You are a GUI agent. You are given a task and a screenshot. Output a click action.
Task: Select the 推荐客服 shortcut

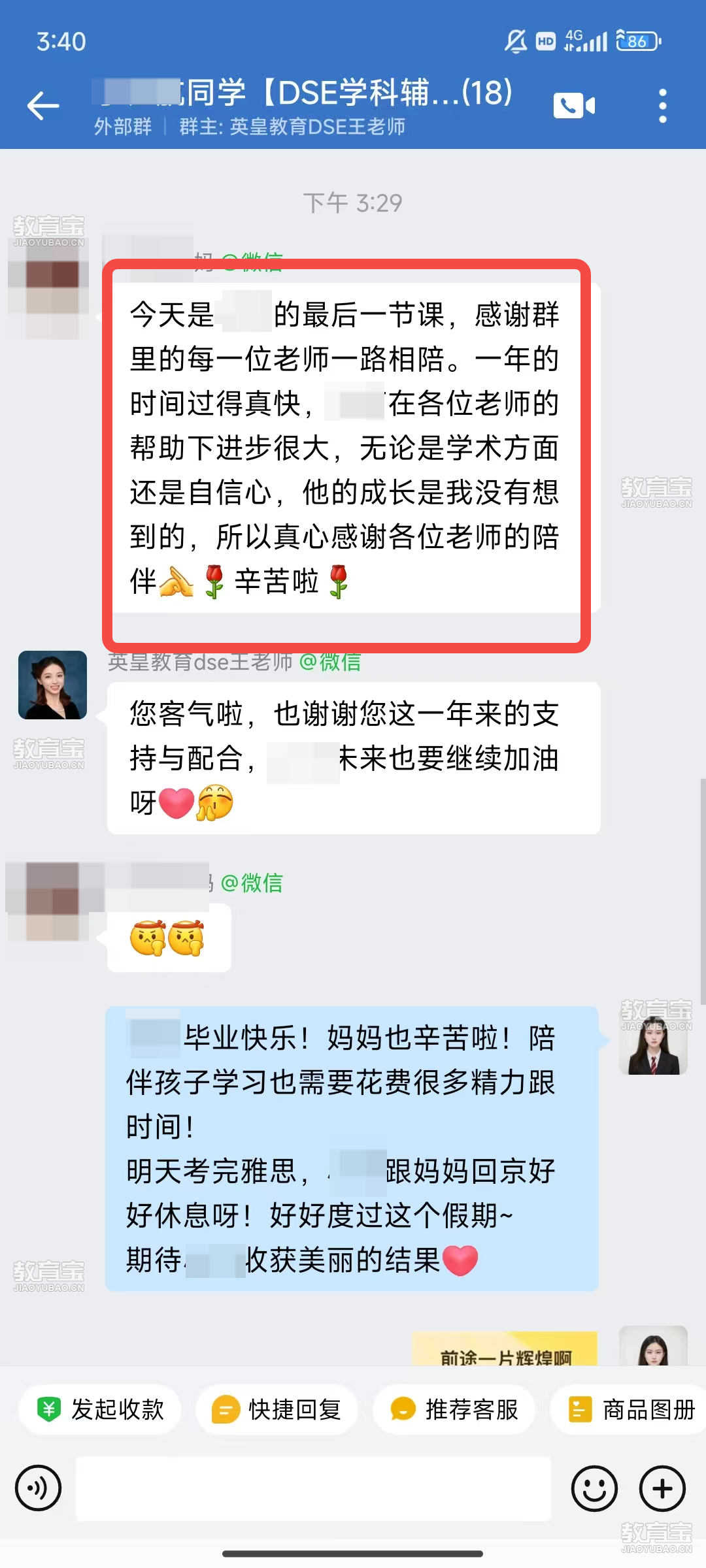pos(454,1409)
